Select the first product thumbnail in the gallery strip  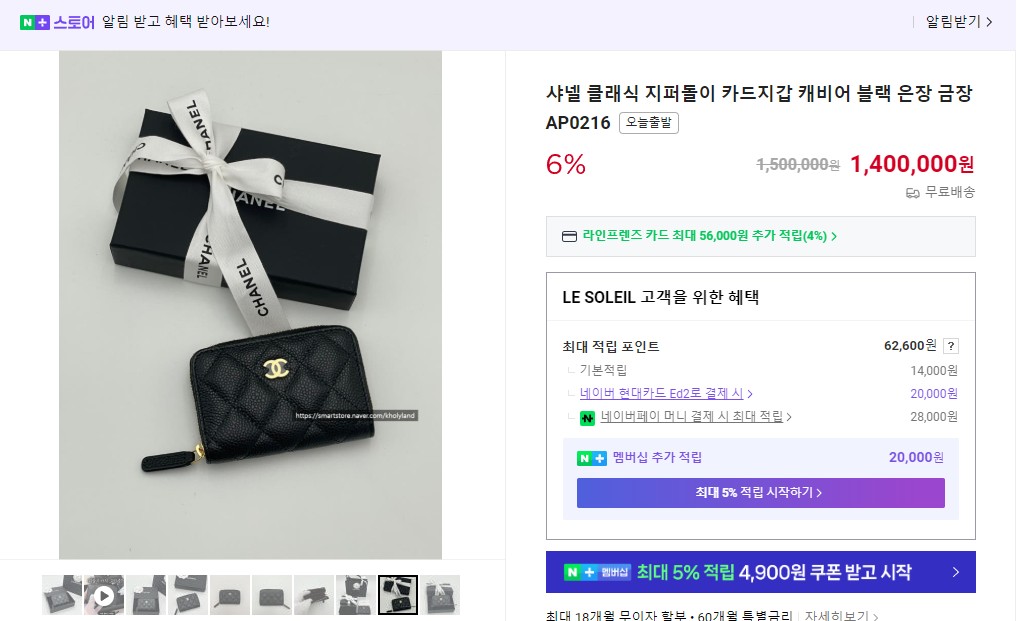click(62, 595)
